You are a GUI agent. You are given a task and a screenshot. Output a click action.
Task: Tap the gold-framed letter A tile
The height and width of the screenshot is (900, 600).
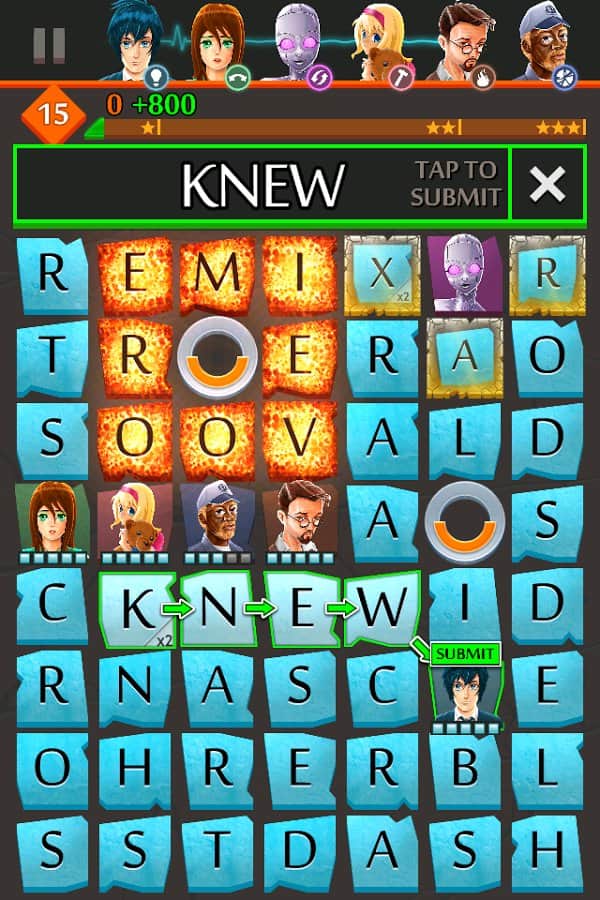coord(463,355)
